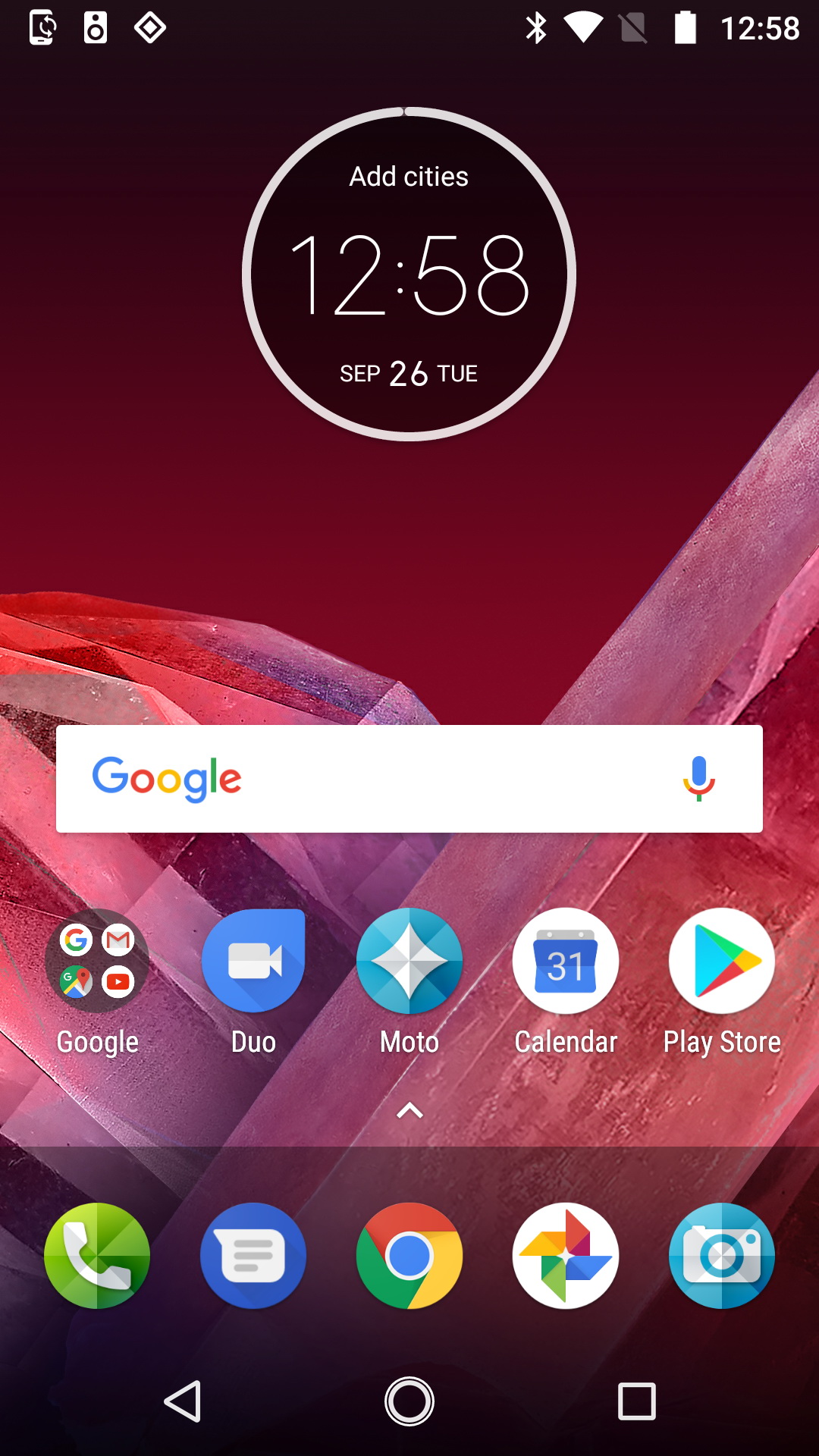Launch the Chrome browser
Image resolution: width=819 pixels, height=1456 pixels.
pyautogui.click(x=409, y=1256)
